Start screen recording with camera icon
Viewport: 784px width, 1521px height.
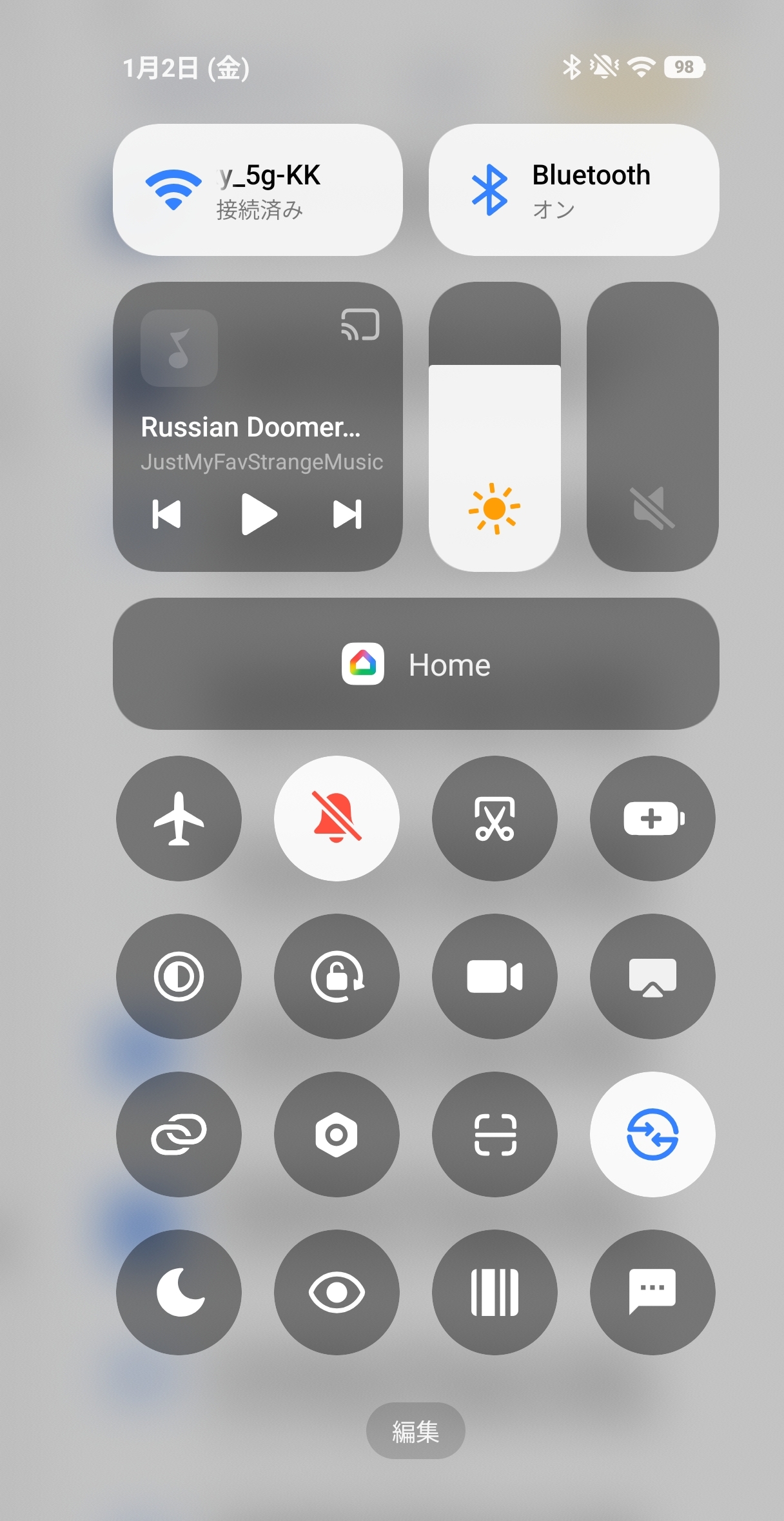coord(495,976)
